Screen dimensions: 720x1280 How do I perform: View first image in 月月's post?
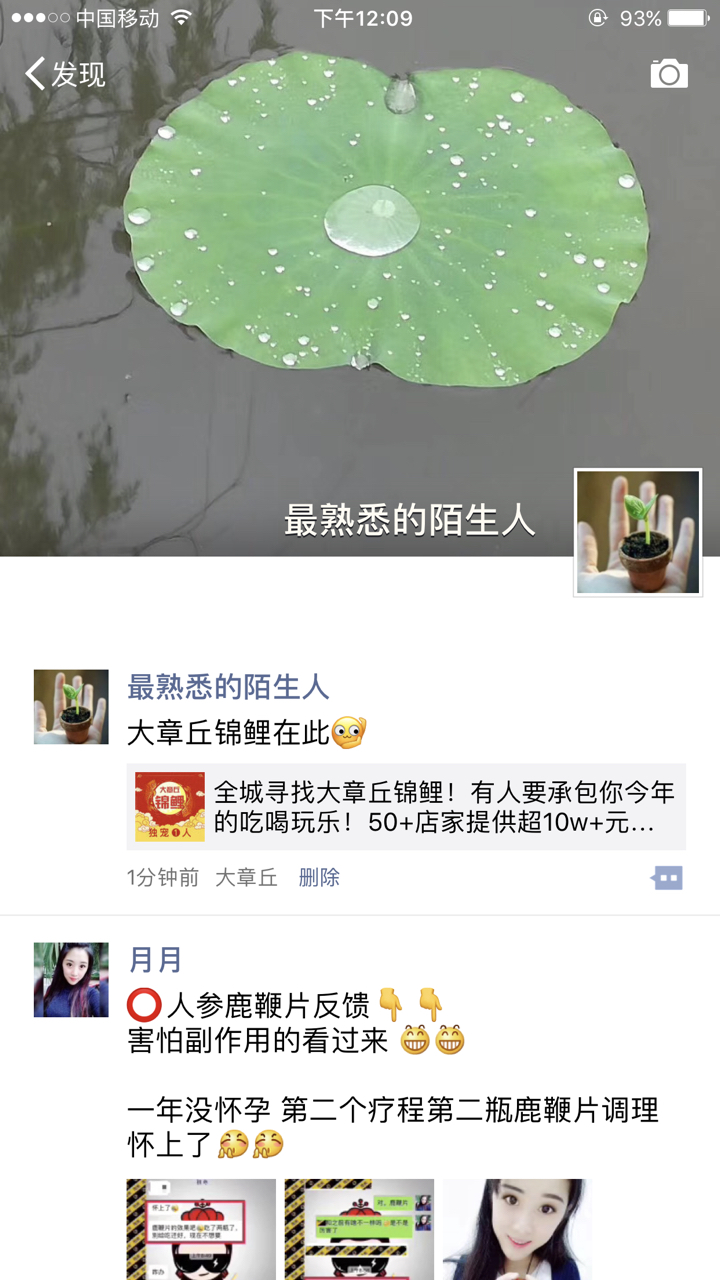pos(201,1229)
